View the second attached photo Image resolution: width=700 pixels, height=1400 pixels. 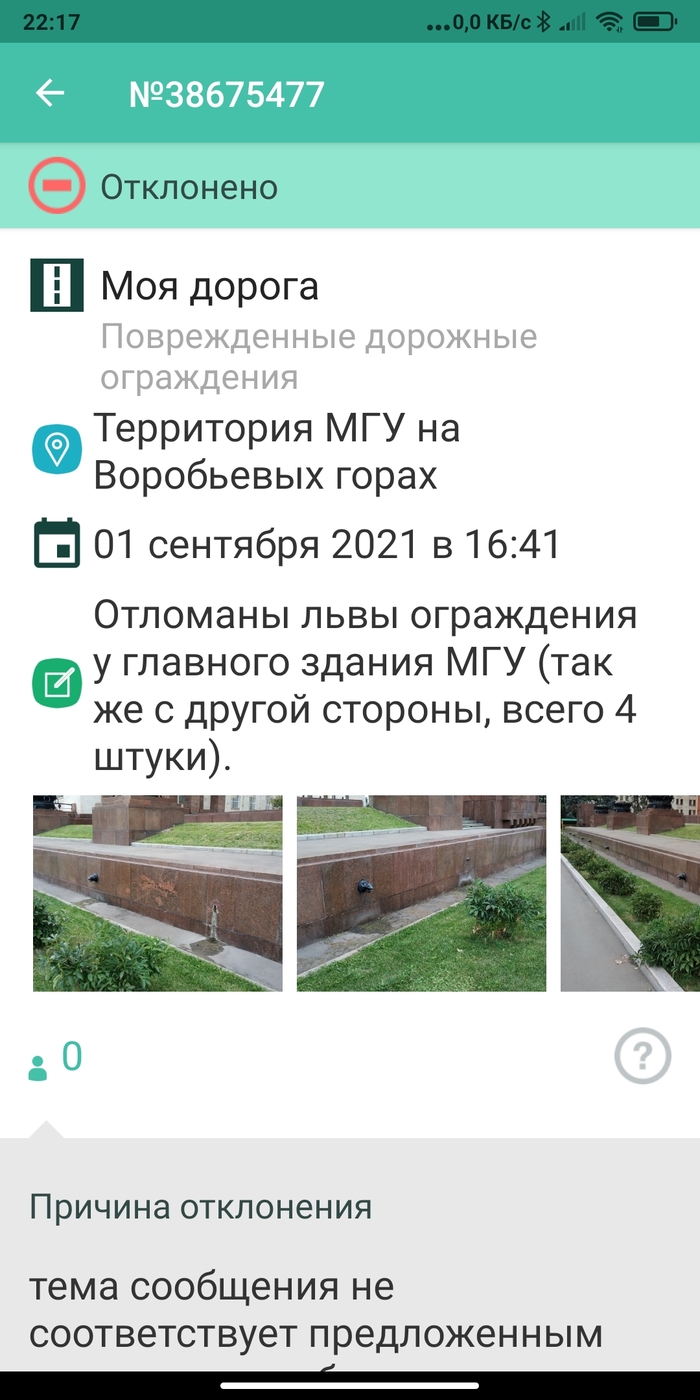pyautogui.click(x=421, y=893)
